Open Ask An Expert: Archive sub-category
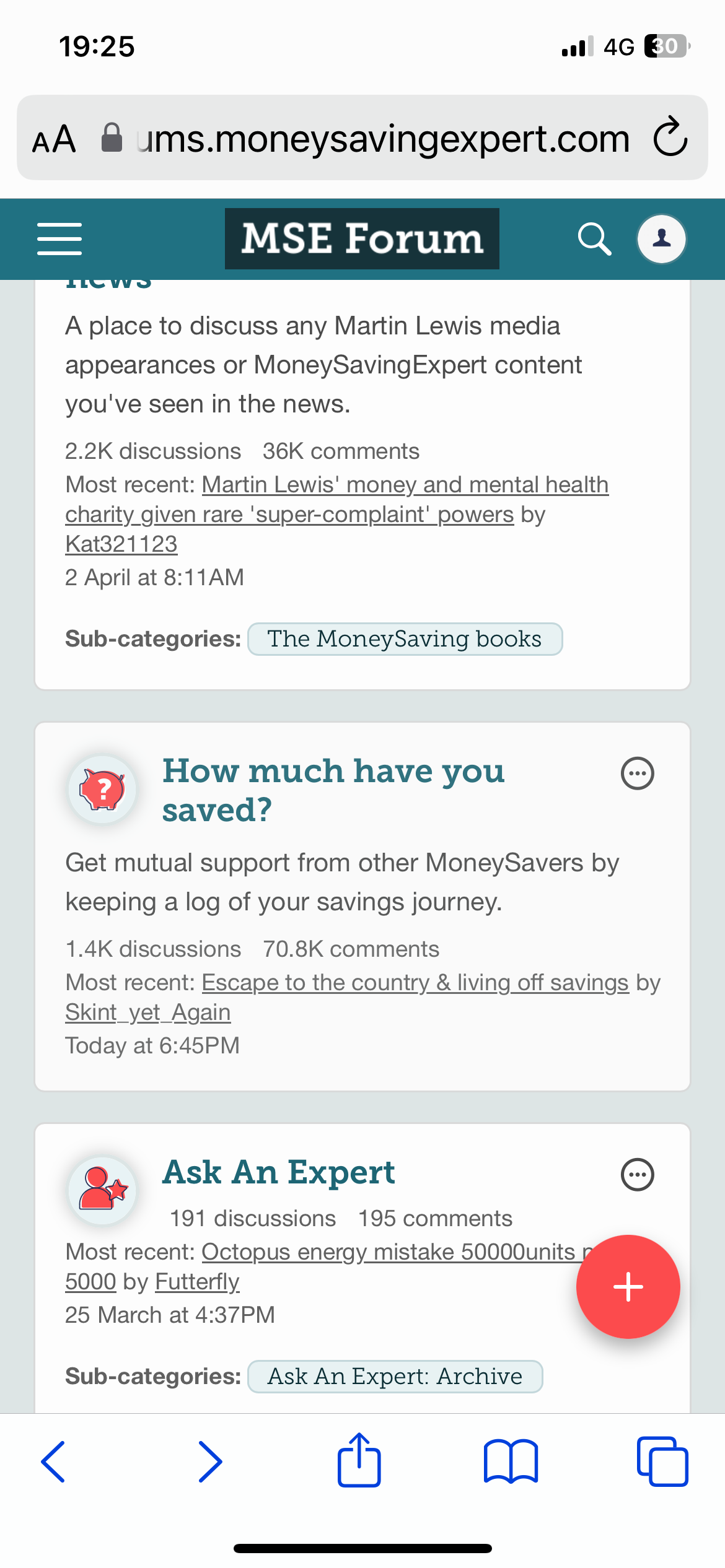725x1568 pixels. 395,1376
